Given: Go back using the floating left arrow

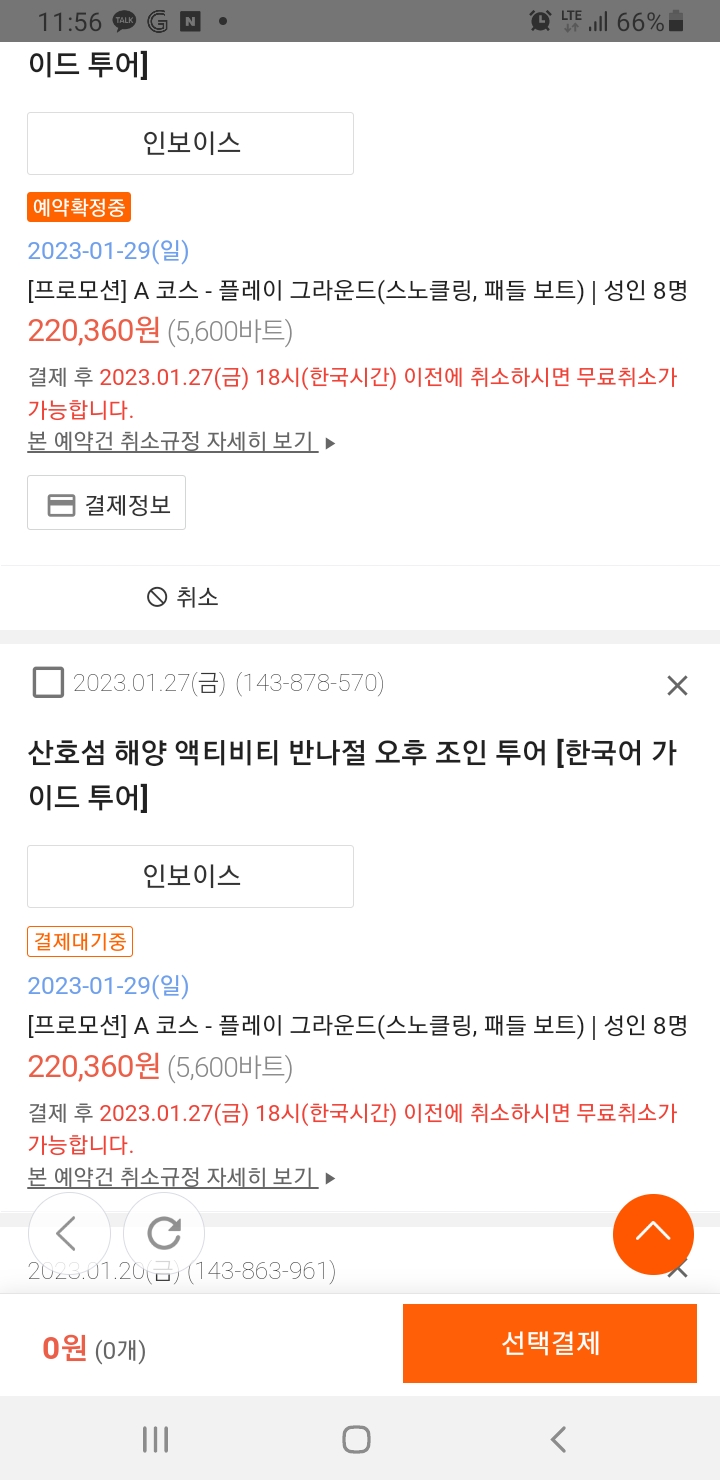Looking at the screenshot, I should click(69, 1234).
